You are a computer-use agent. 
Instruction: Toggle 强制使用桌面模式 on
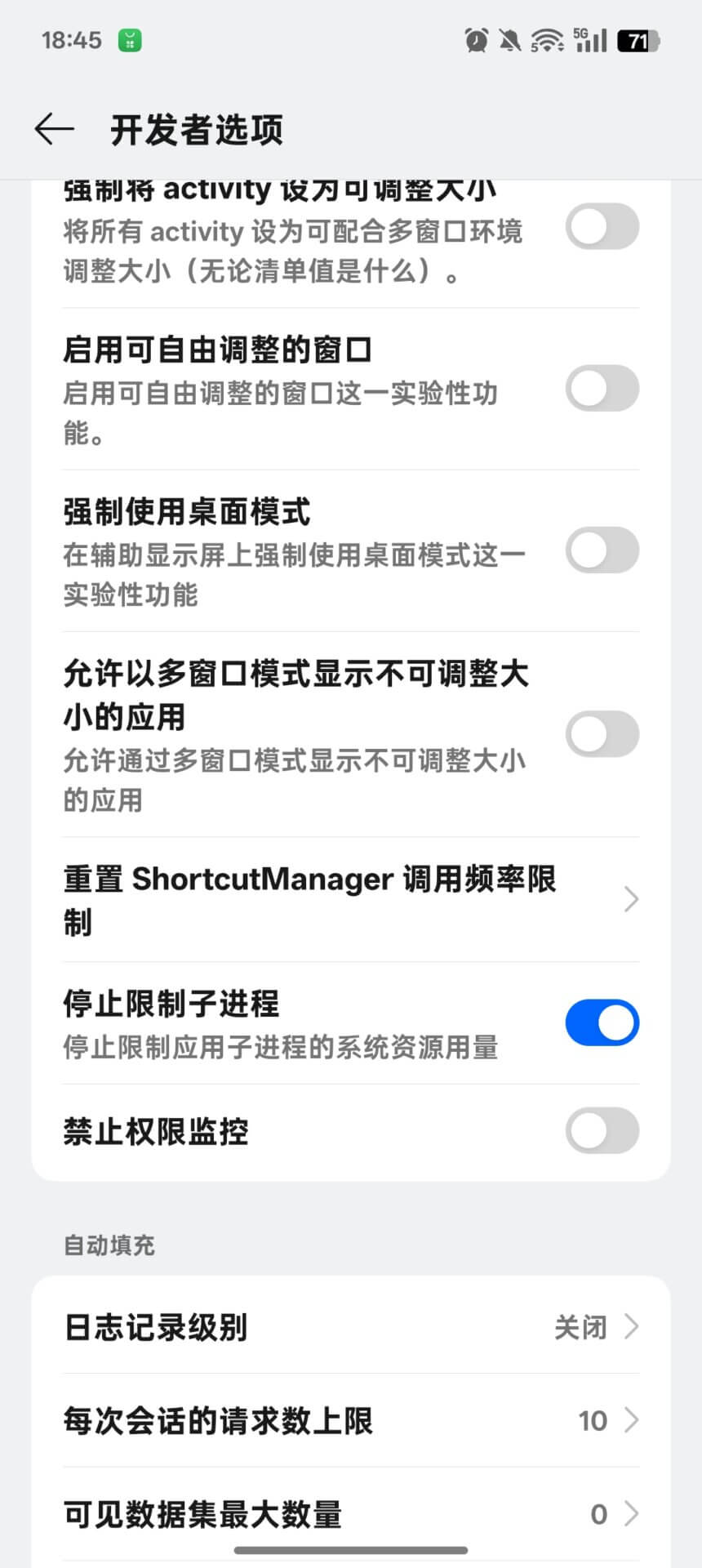click(x=602, y=550)
